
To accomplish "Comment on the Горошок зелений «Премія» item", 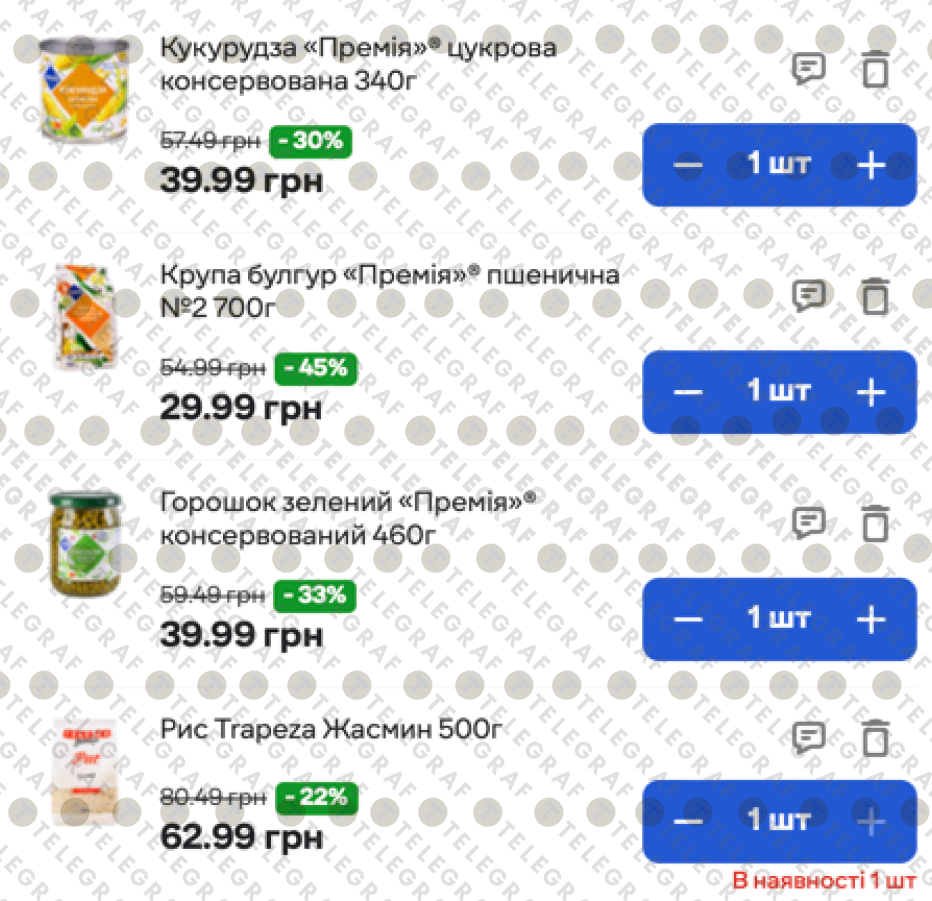I will click(808, 521).
